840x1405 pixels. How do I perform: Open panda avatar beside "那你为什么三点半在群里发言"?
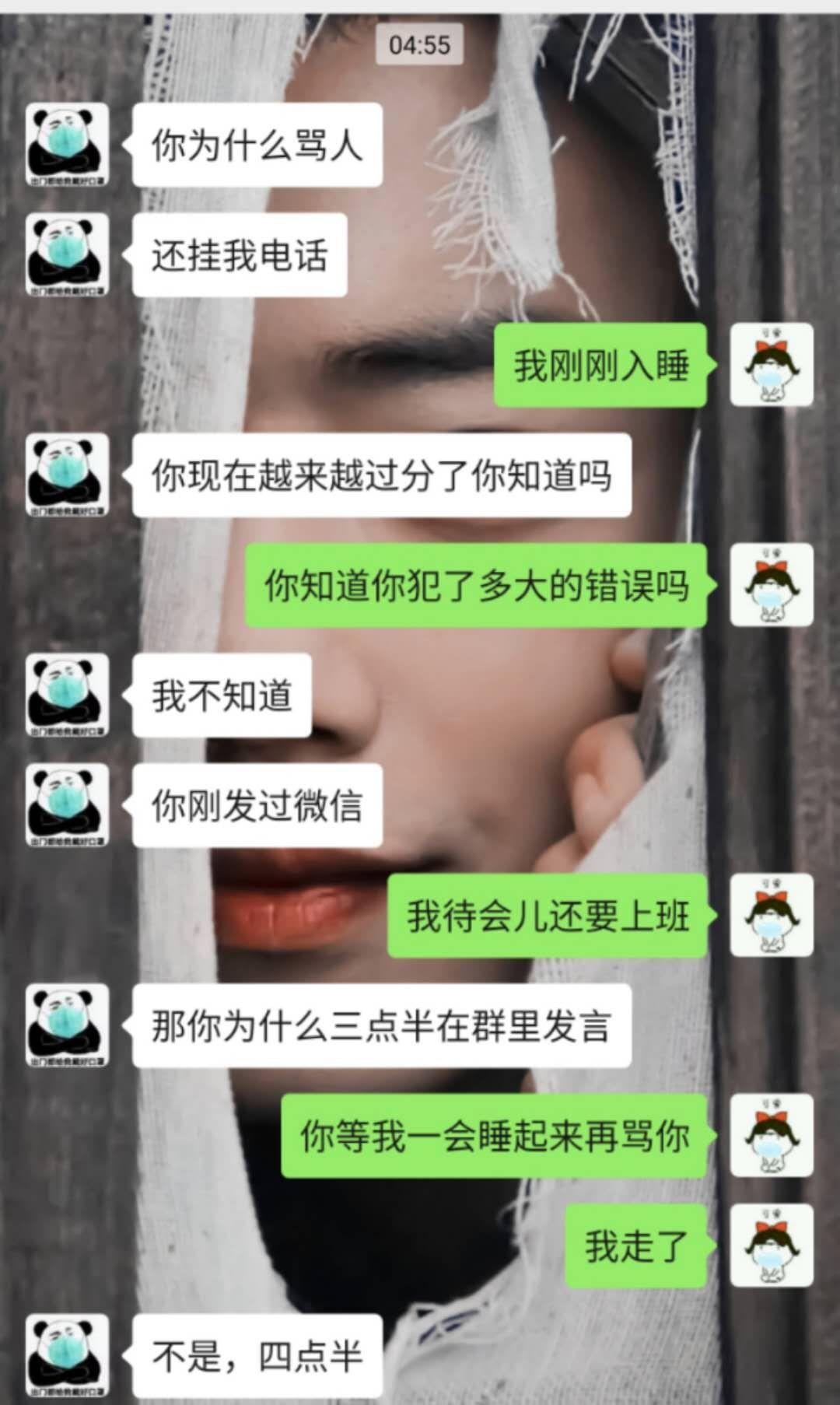pyautogui.click(x=67, y=1025)
